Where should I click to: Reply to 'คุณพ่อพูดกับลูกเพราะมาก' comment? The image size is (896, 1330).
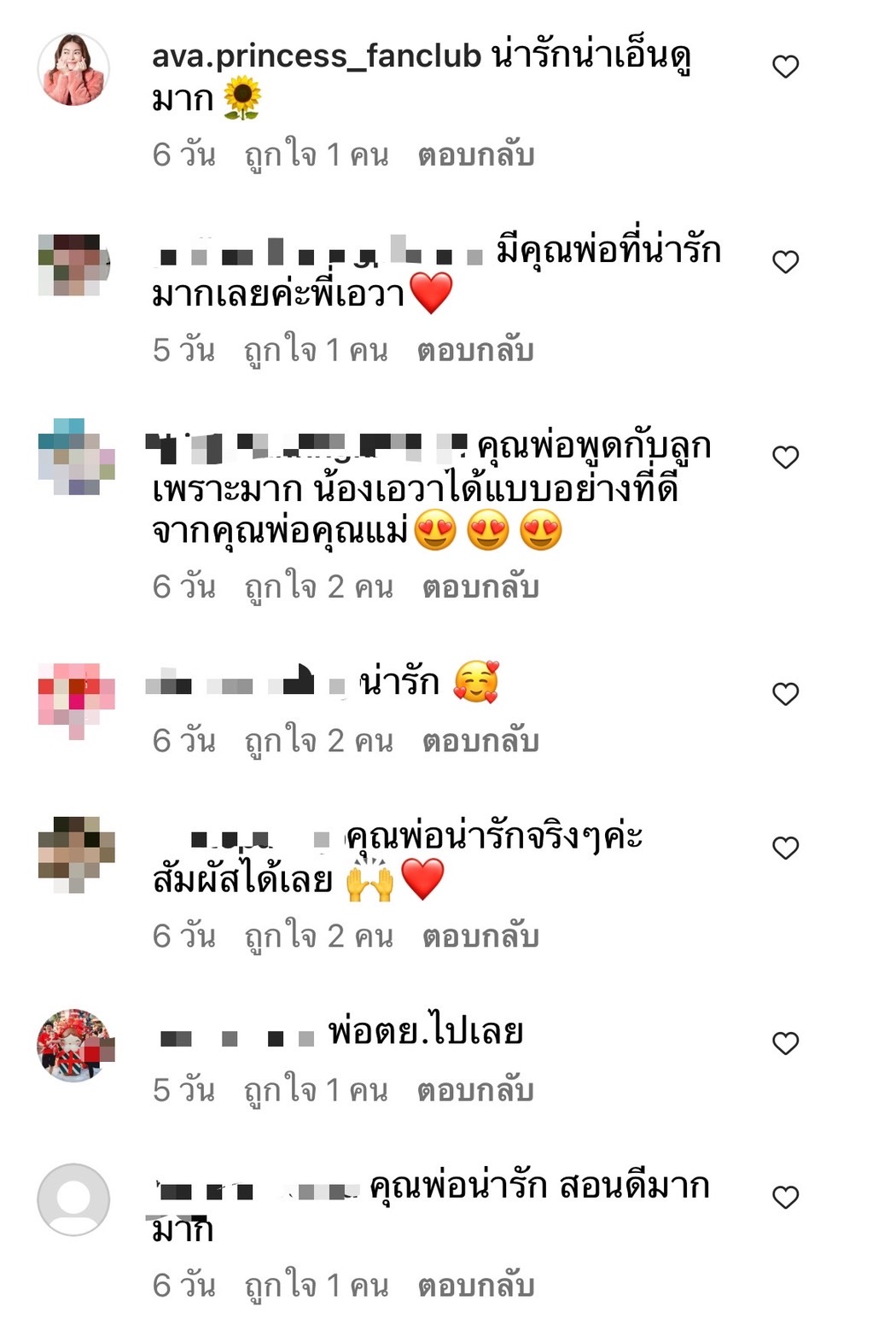click(480, 587)
